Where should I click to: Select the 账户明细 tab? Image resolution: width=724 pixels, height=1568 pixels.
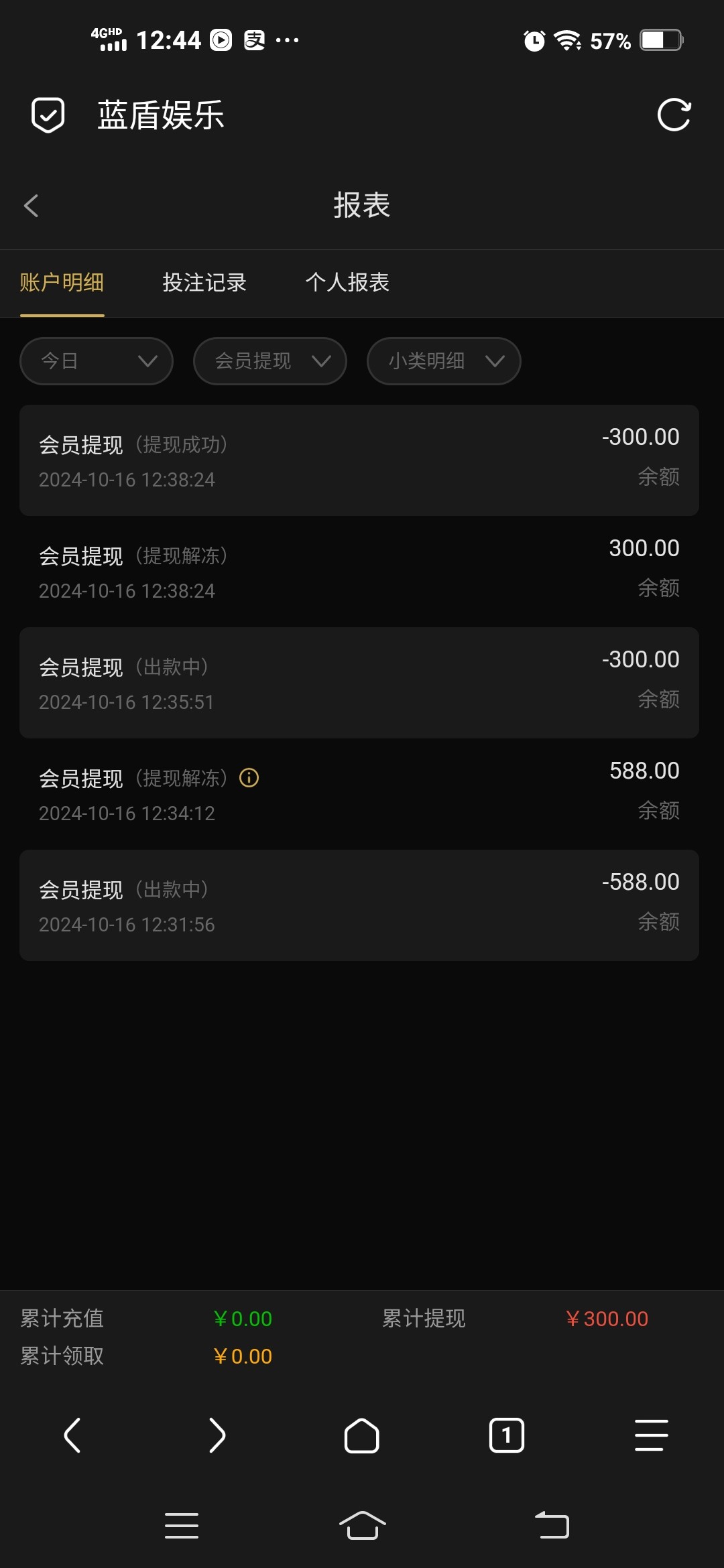coord(62,282)
